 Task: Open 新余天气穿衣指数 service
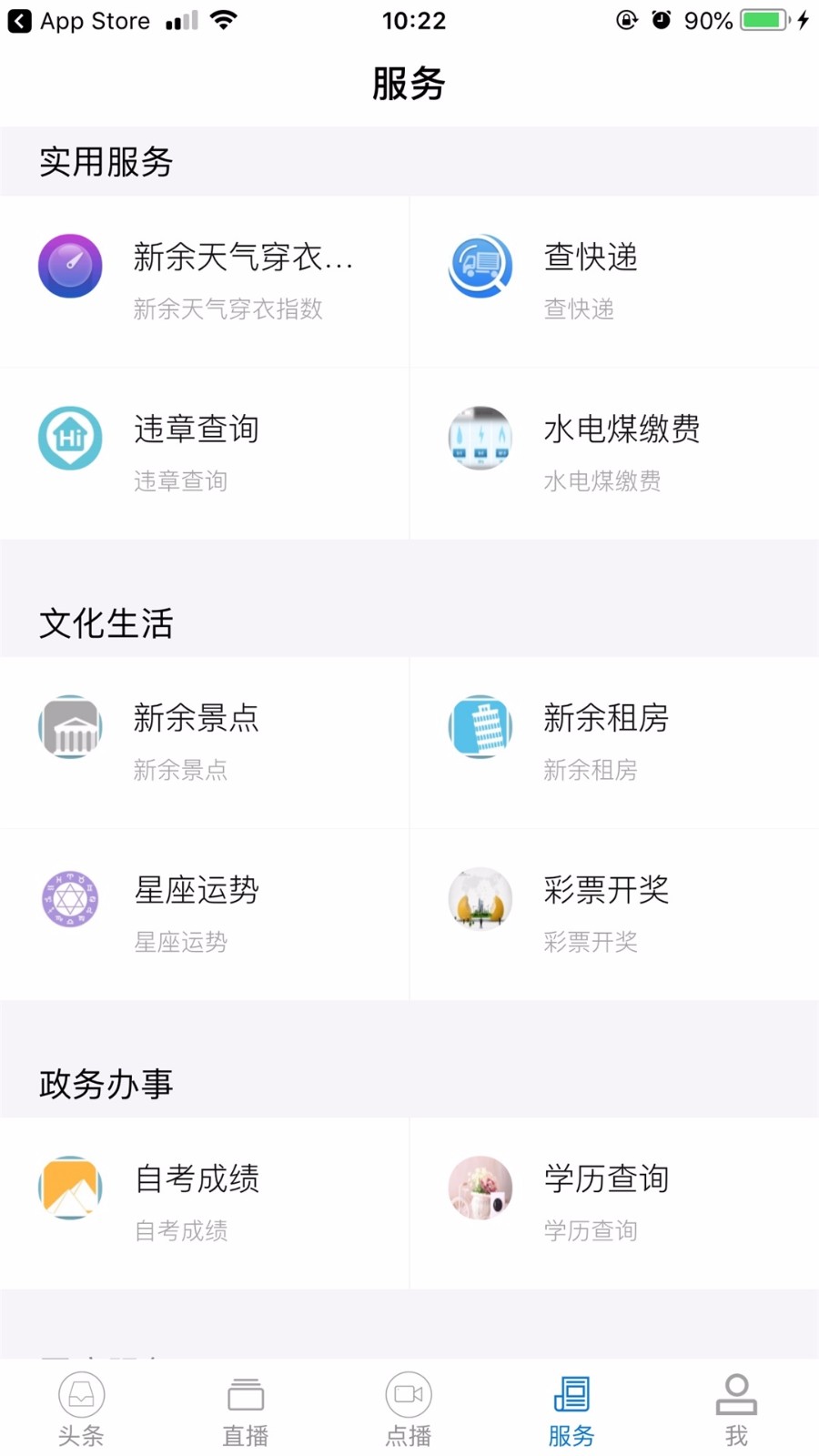tap(205, 281)
